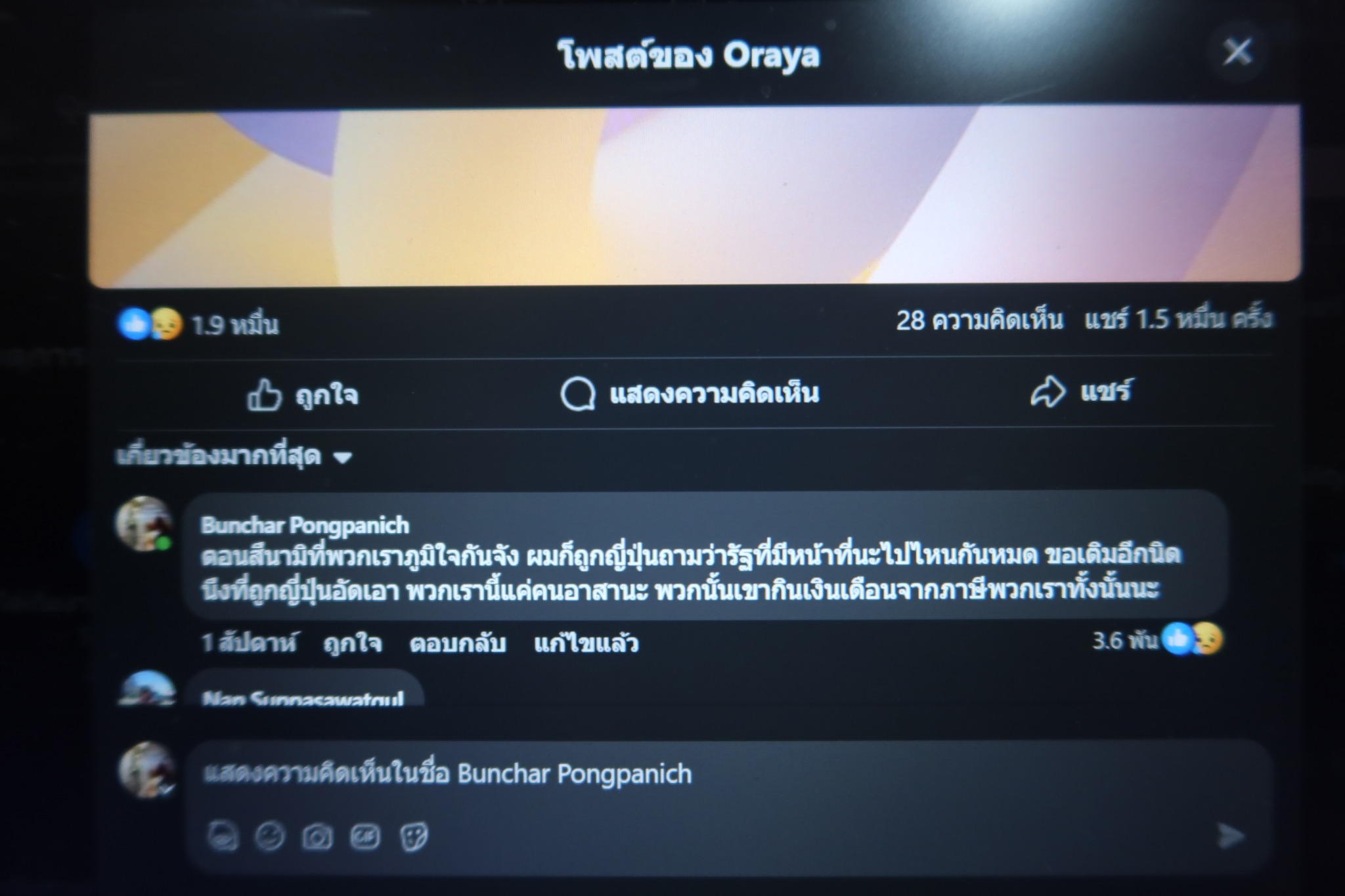
Task: Like Bunchar Pongpanich's comment
Action: [352, 643]
